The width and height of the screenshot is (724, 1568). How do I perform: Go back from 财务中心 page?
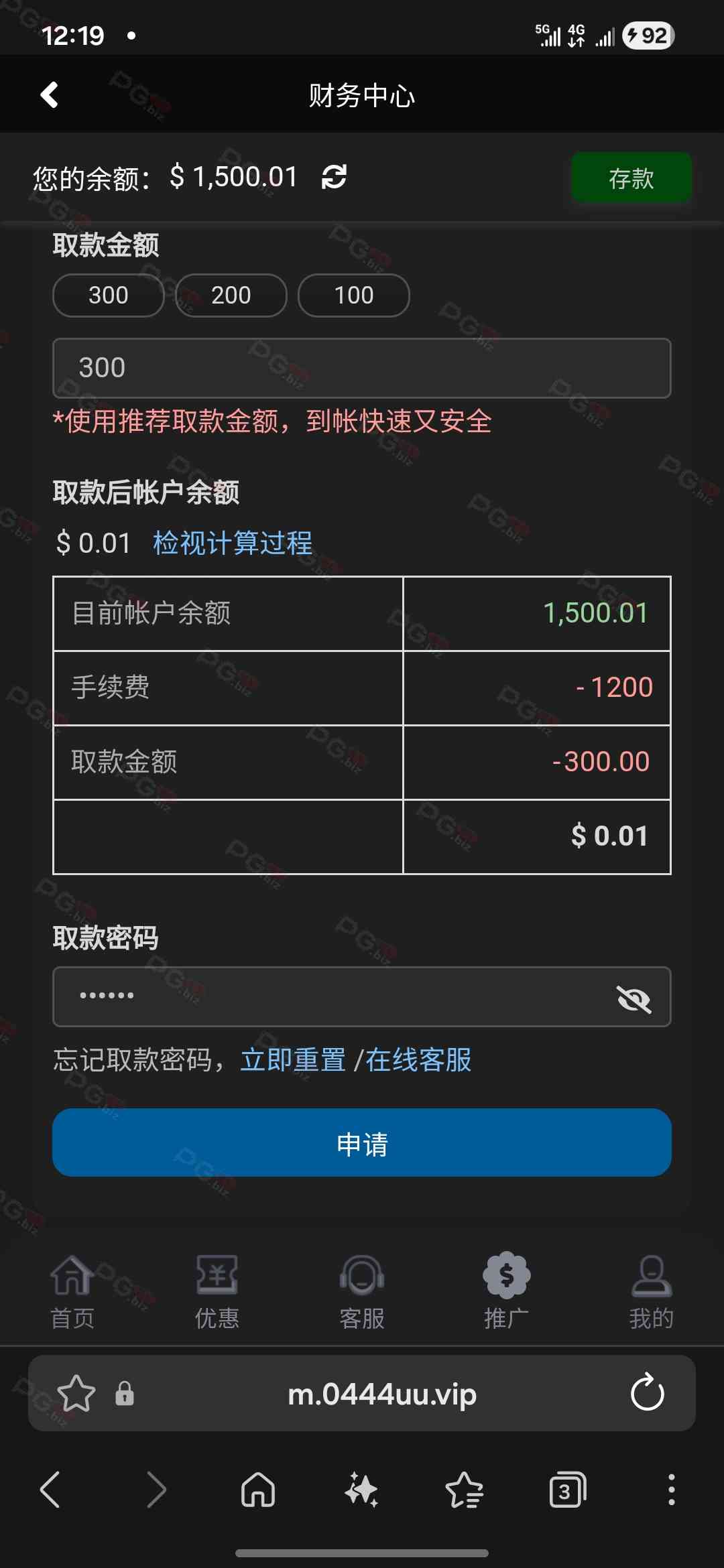click(x=50, y=94)
